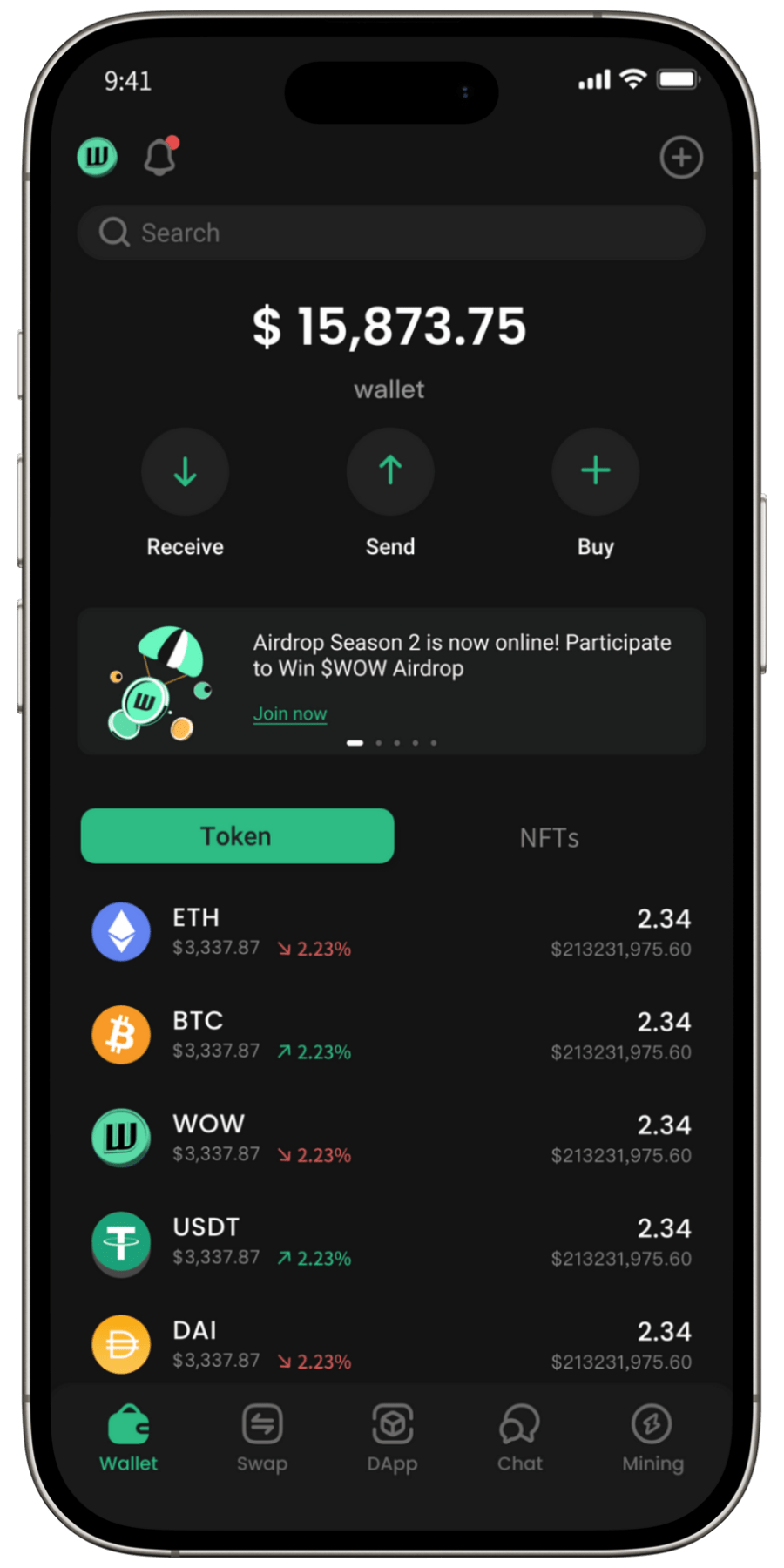Viewport: 784px width, 1568px height.
Task: Open the BTC token row
Action: (x=391, y=1036)
